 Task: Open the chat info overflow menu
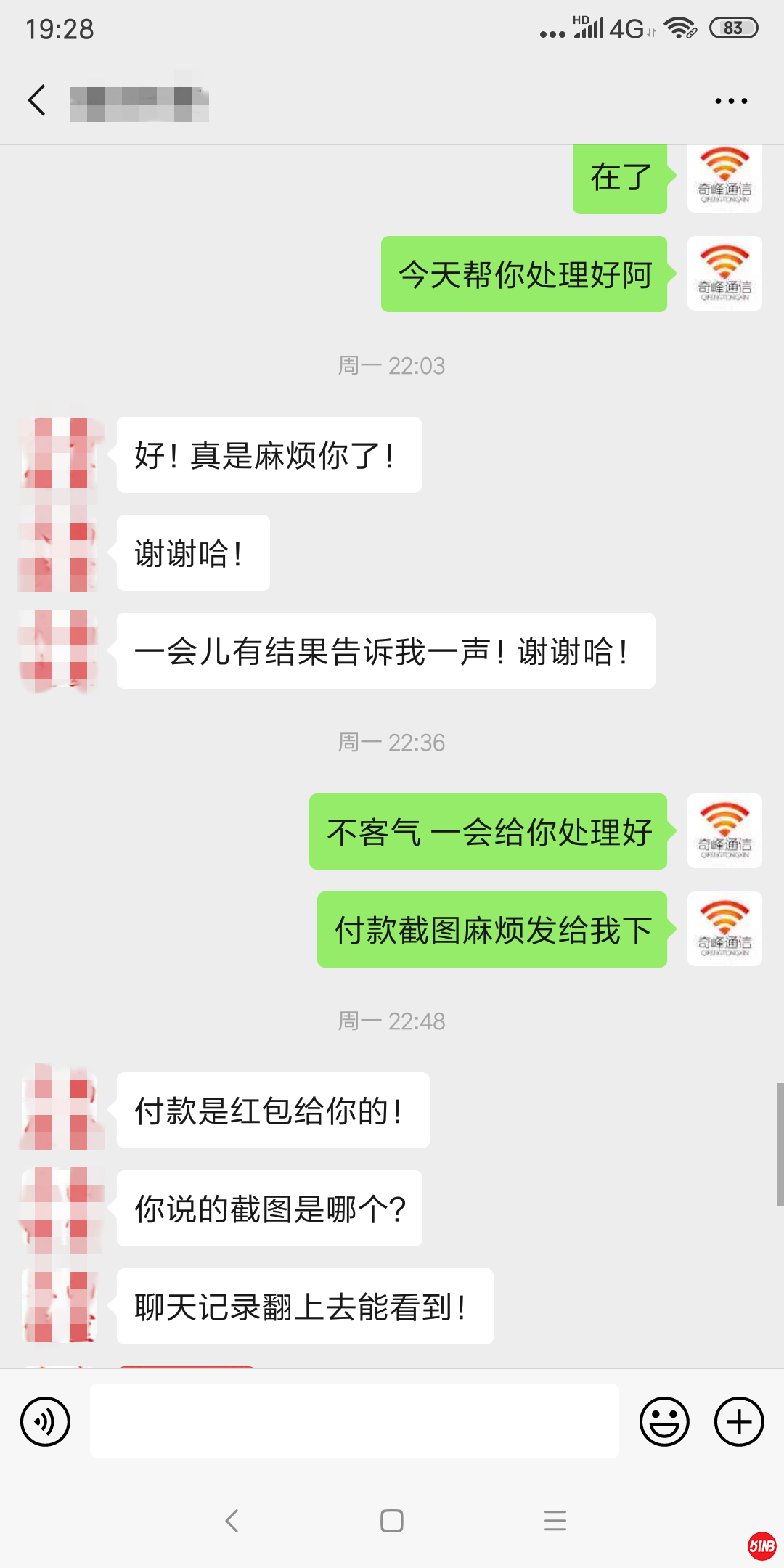click(x=730, y=101)
